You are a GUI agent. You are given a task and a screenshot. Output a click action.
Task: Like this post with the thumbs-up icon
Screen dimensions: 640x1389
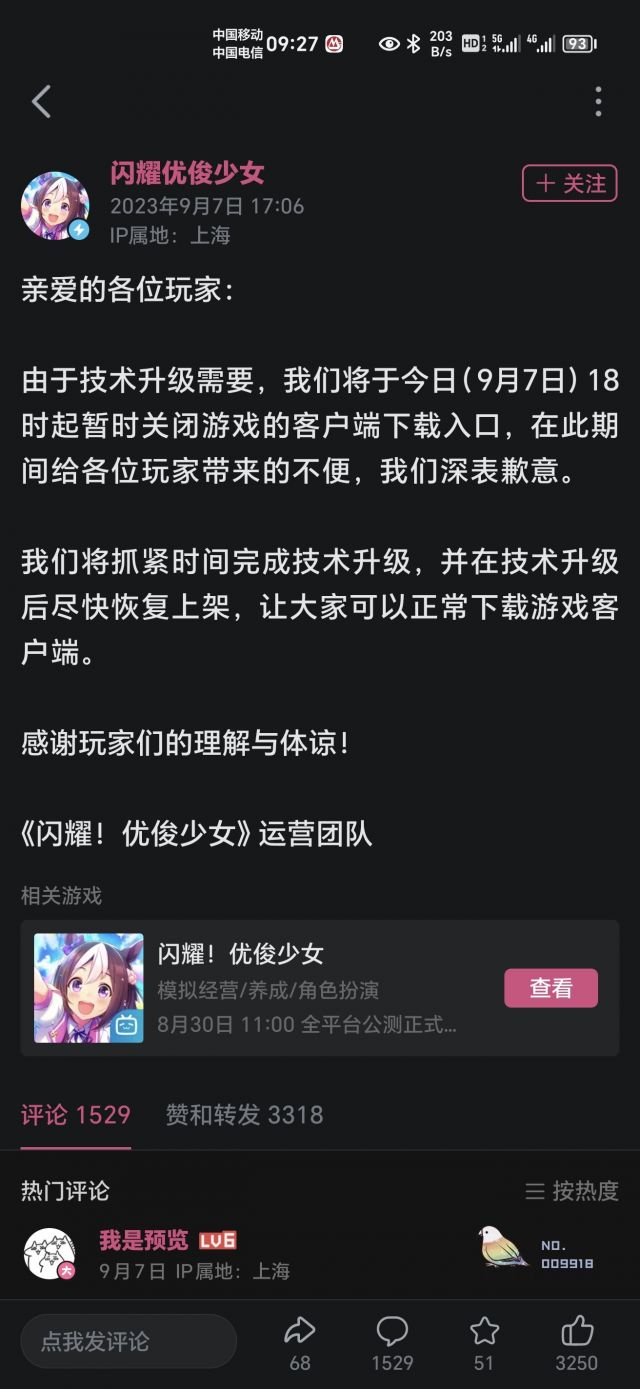point(577,1342)
